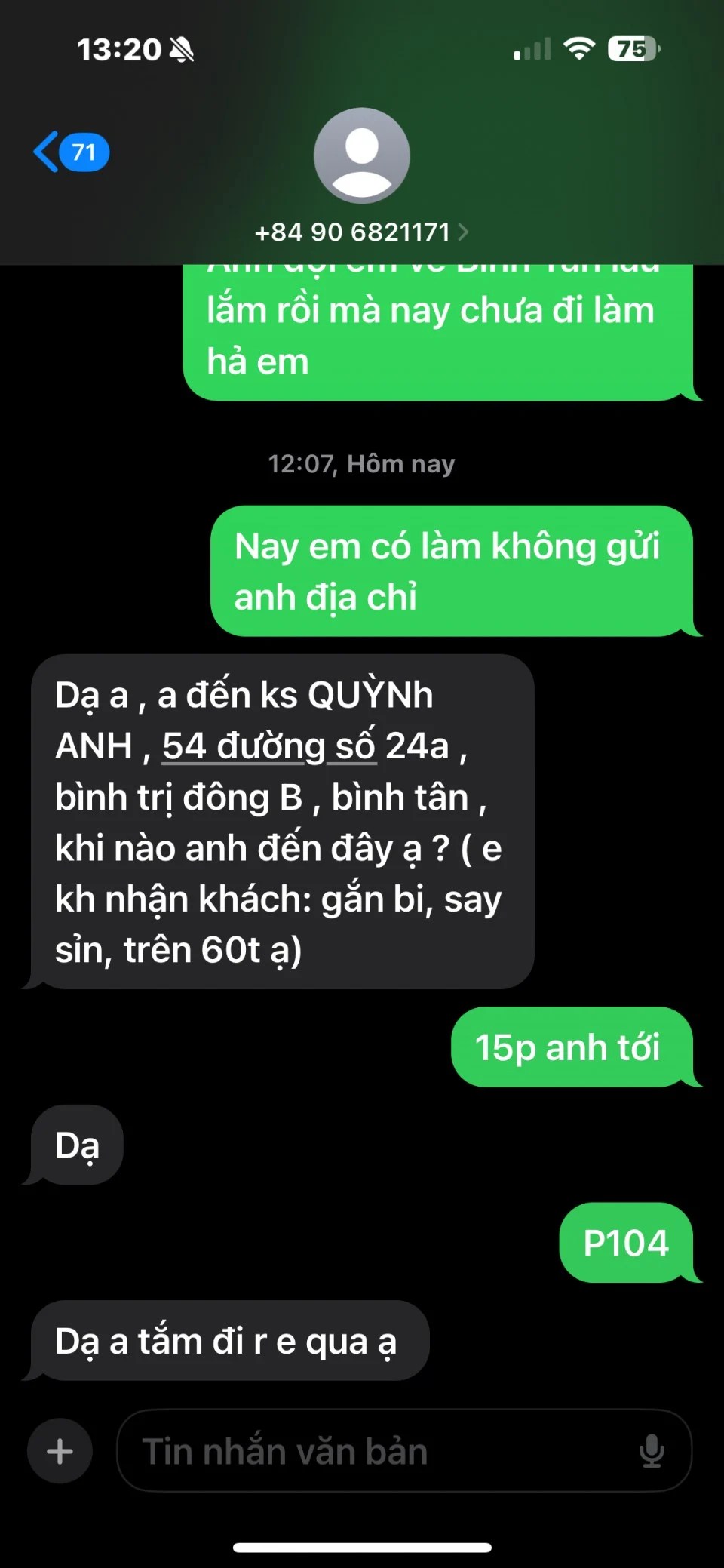Open the plus attachments menu

click(x=60, y=1451)
